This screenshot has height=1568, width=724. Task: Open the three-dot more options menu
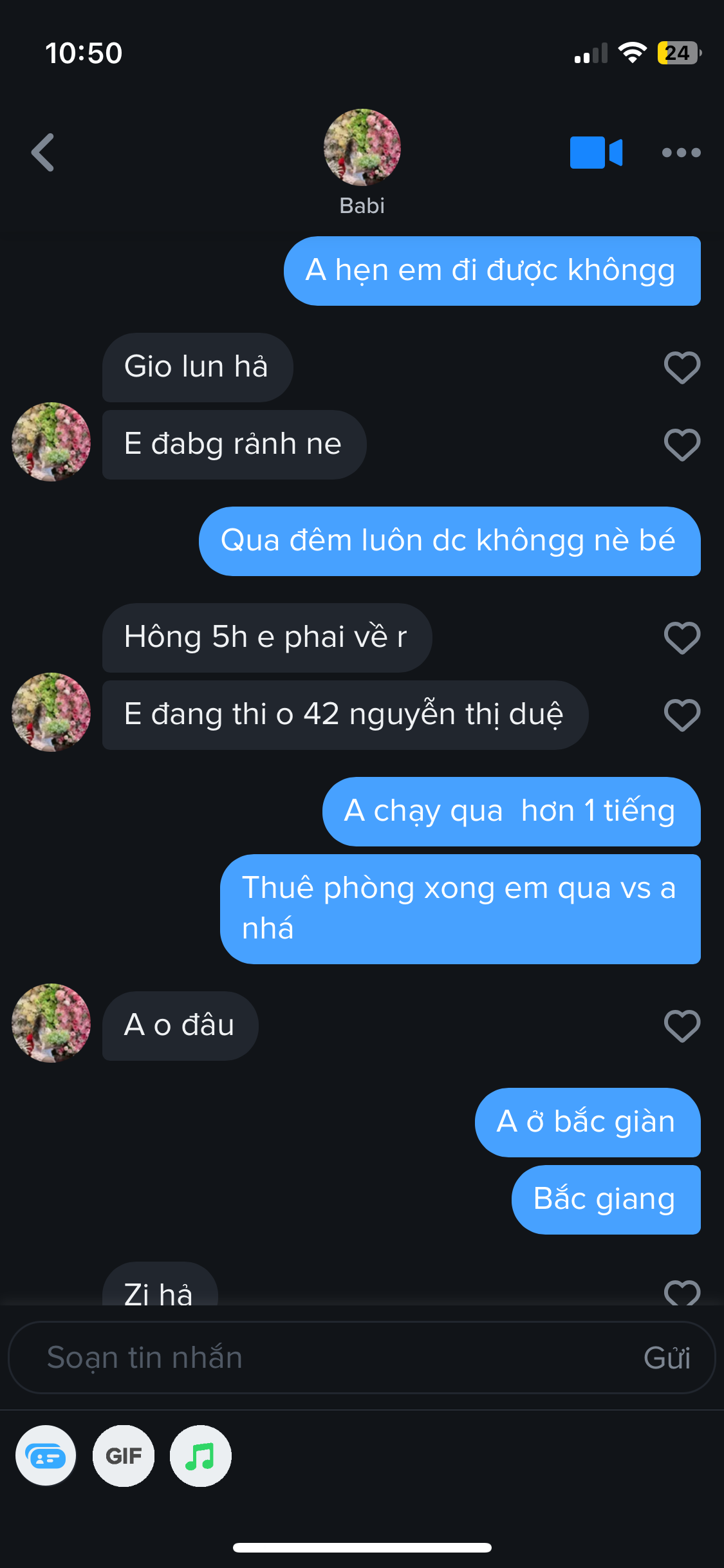(681, 152)
